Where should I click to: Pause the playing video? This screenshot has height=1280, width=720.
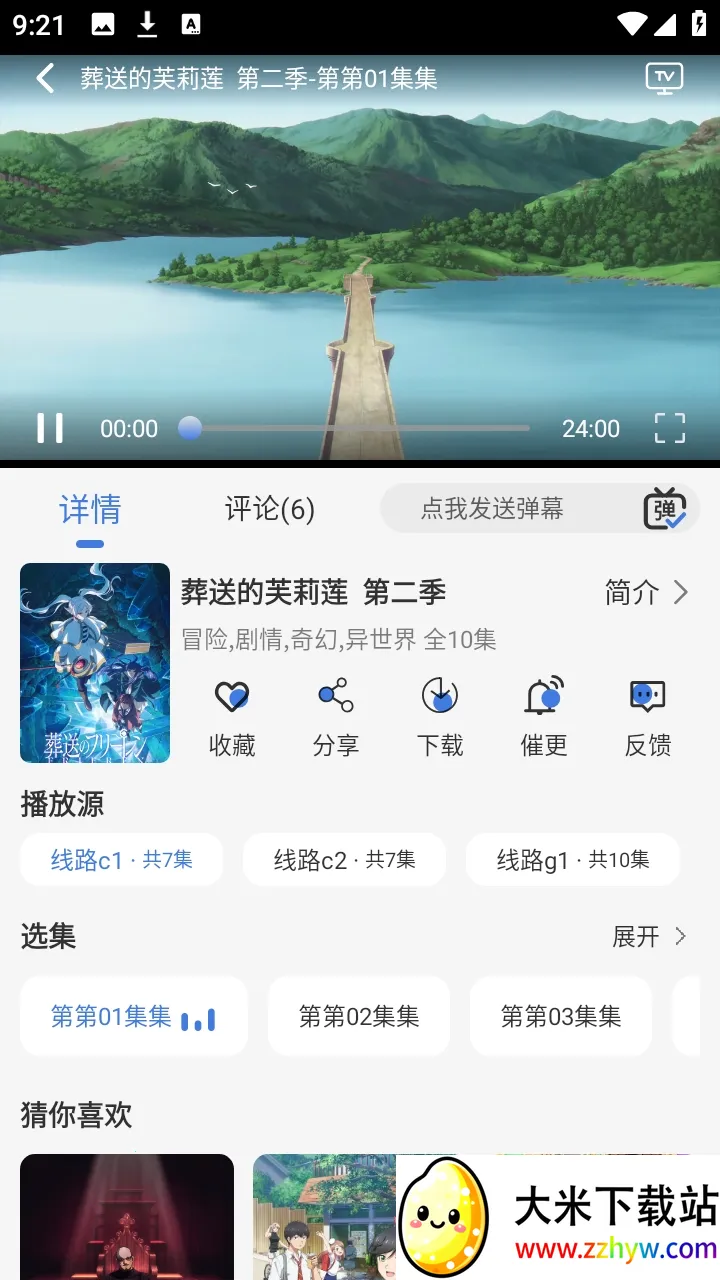coord(50,428)
